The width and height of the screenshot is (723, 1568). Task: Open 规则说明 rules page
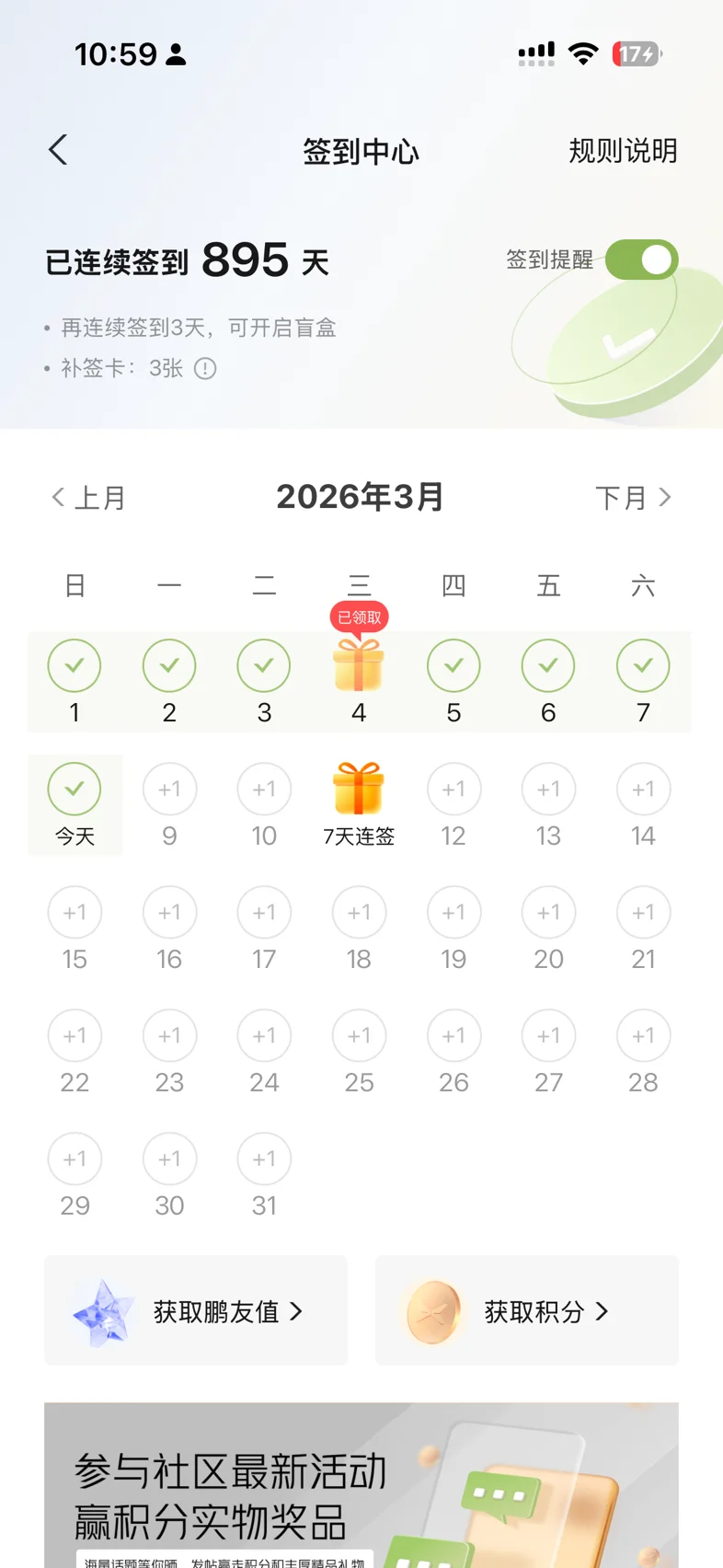click(623, 151)
